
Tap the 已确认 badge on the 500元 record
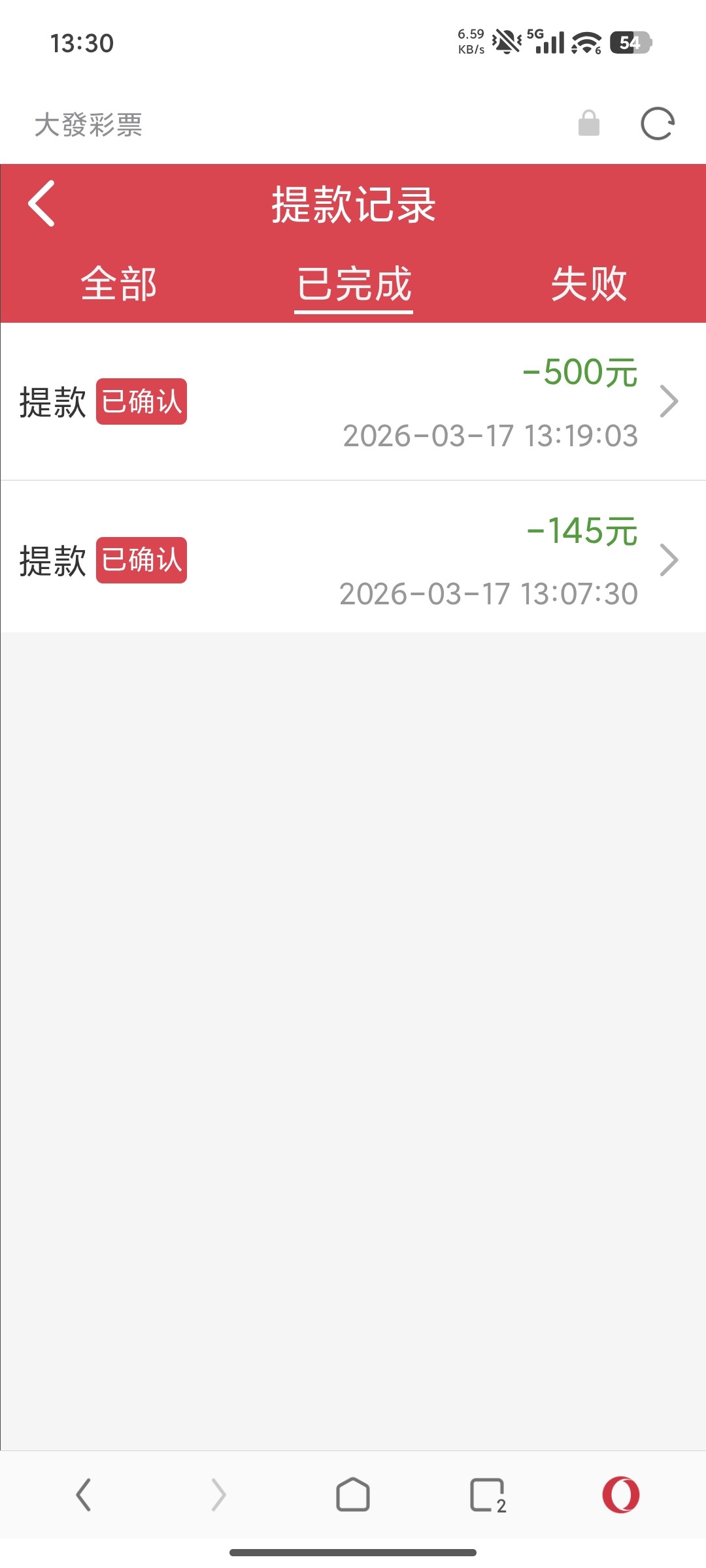coord(142,402)
